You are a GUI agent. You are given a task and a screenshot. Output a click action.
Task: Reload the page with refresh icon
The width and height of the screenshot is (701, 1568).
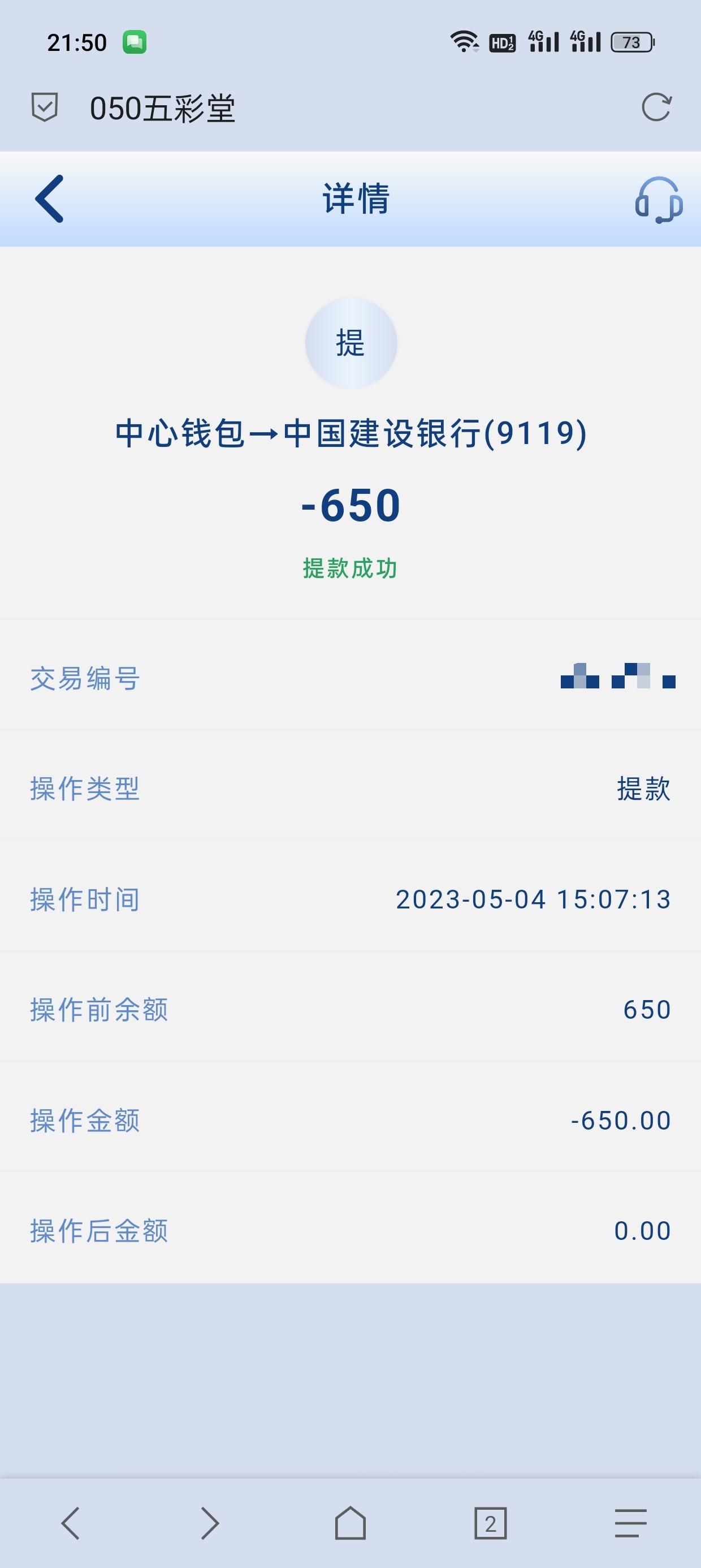(x=656, y=107)
